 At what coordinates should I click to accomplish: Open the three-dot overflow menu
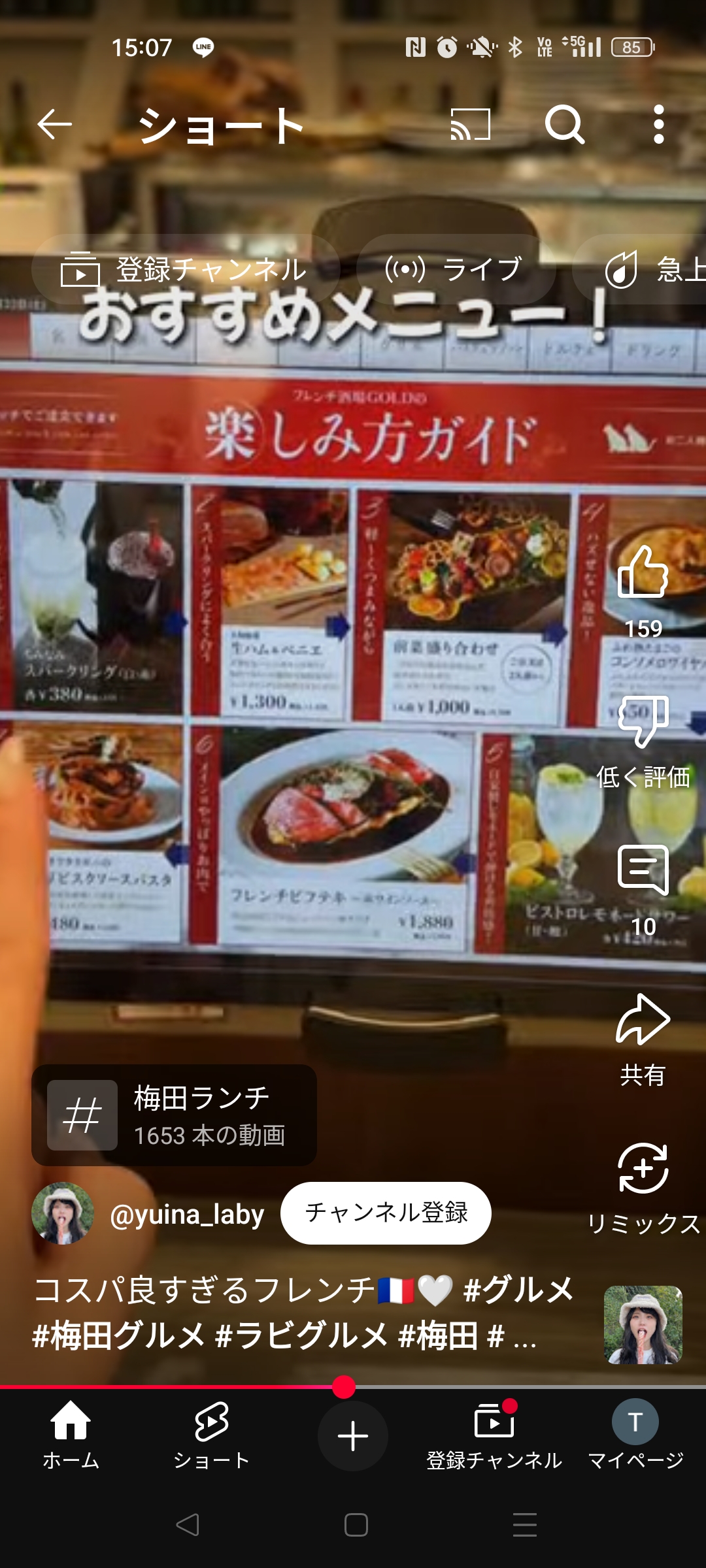659,124
